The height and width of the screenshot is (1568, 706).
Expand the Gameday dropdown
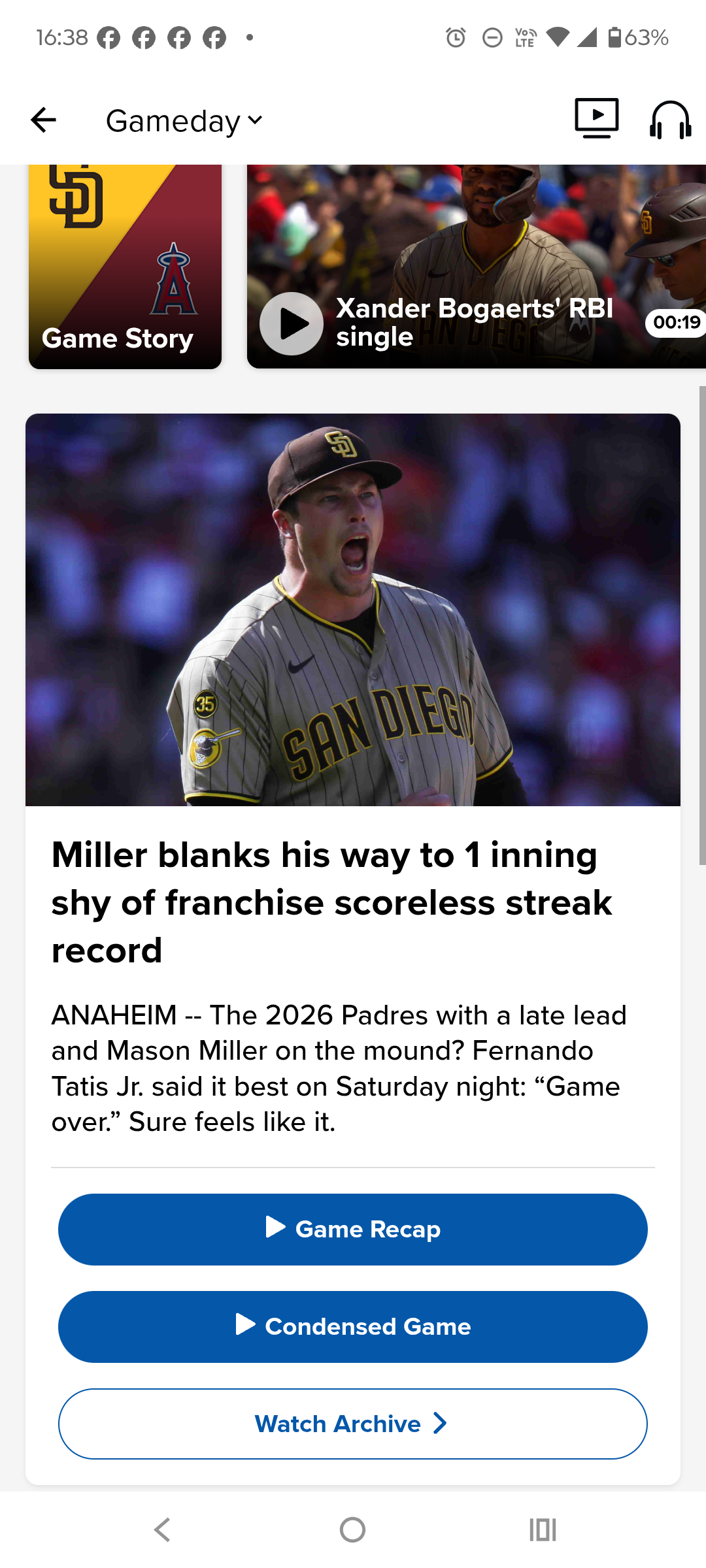point(184,121)
